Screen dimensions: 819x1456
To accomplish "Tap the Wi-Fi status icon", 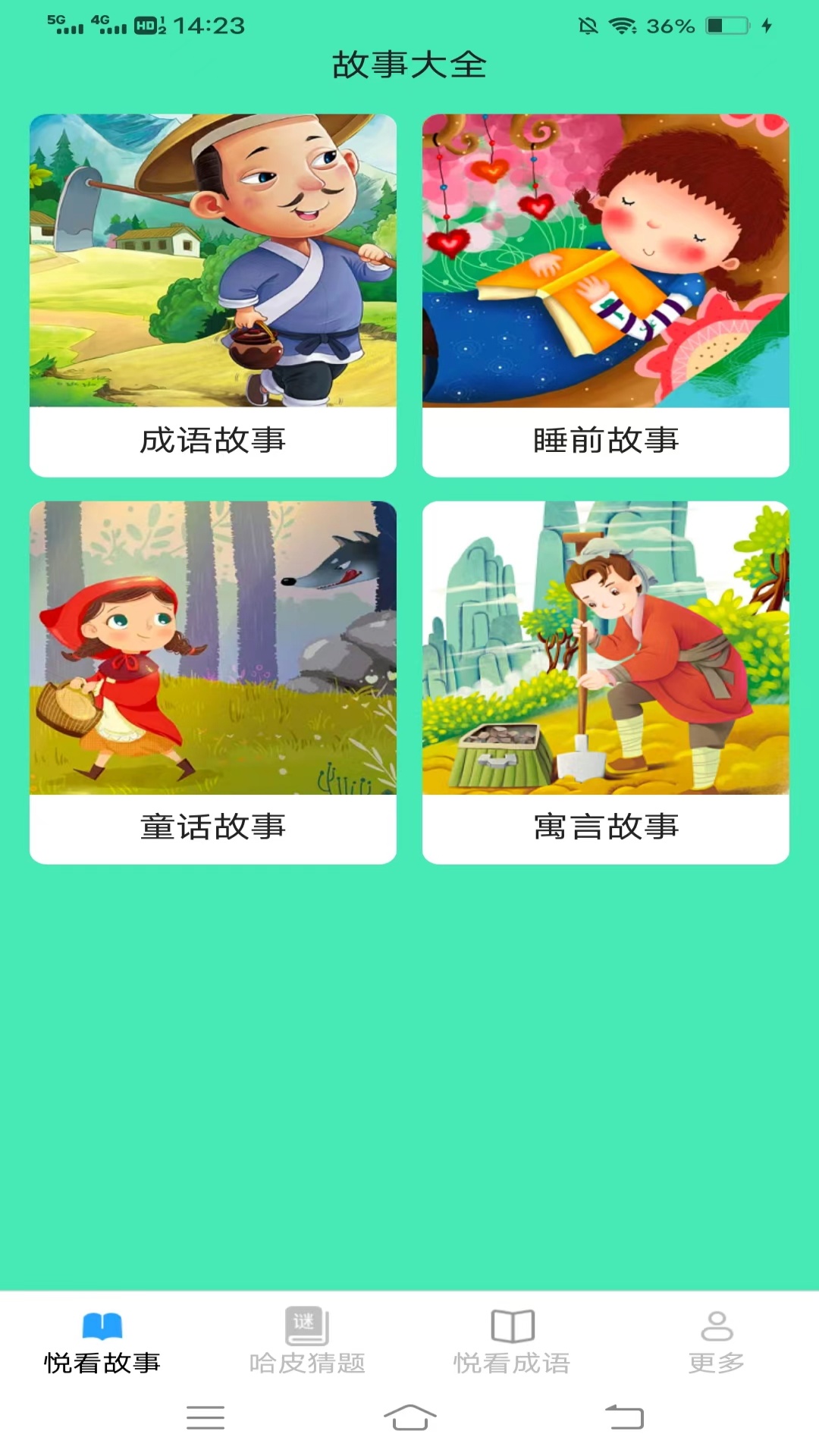I will pyautogui.click(x=620, y=24).
